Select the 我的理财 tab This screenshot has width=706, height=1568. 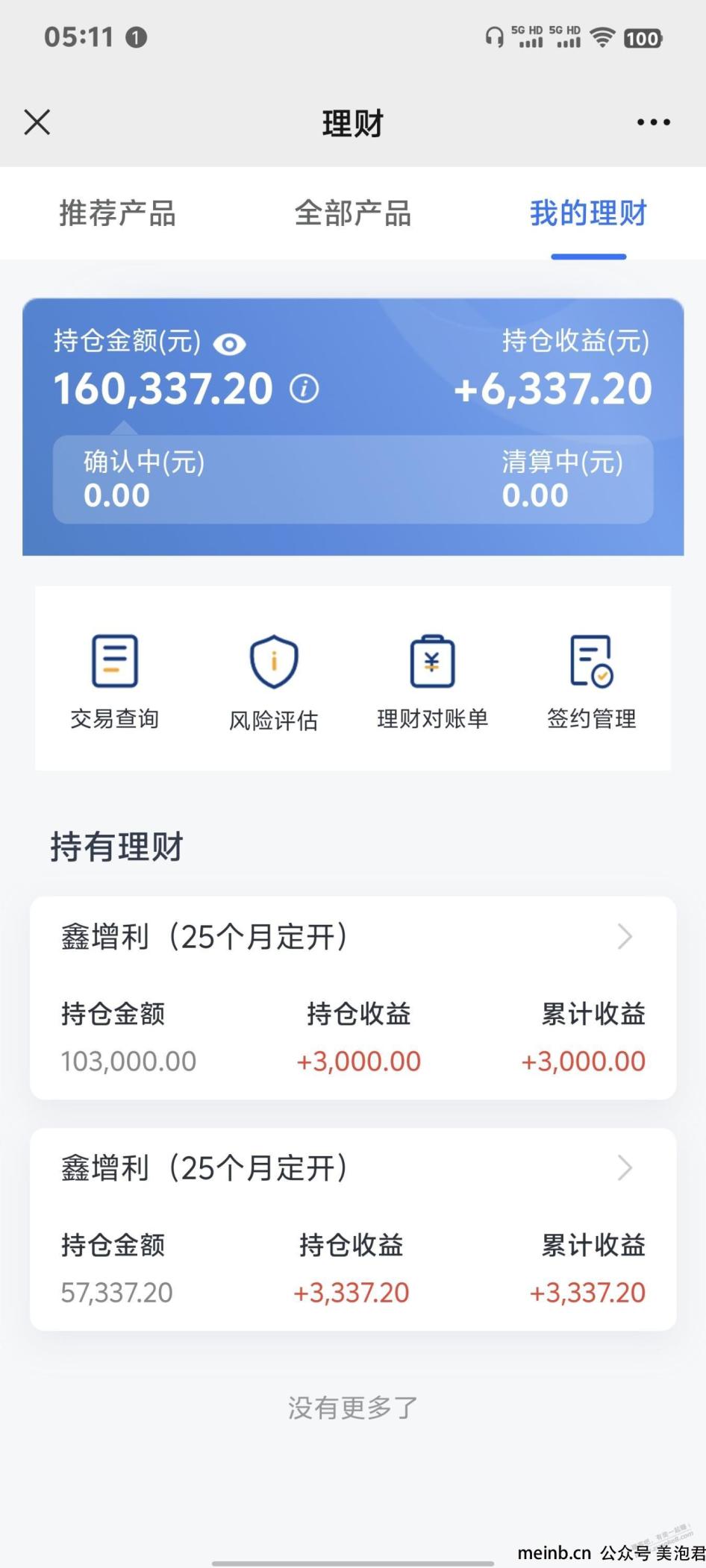(x=588, y=213)
